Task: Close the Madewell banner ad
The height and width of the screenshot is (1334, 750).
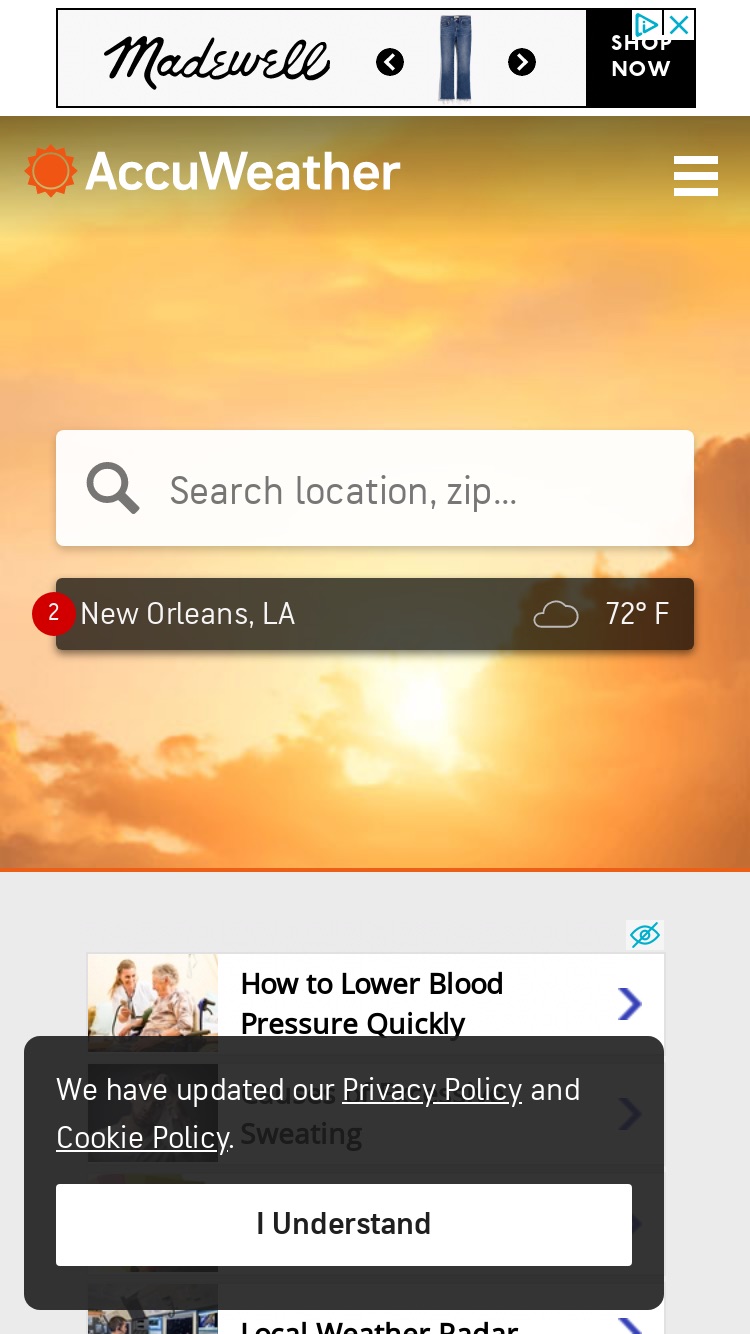Action: (x=679, y=25)
